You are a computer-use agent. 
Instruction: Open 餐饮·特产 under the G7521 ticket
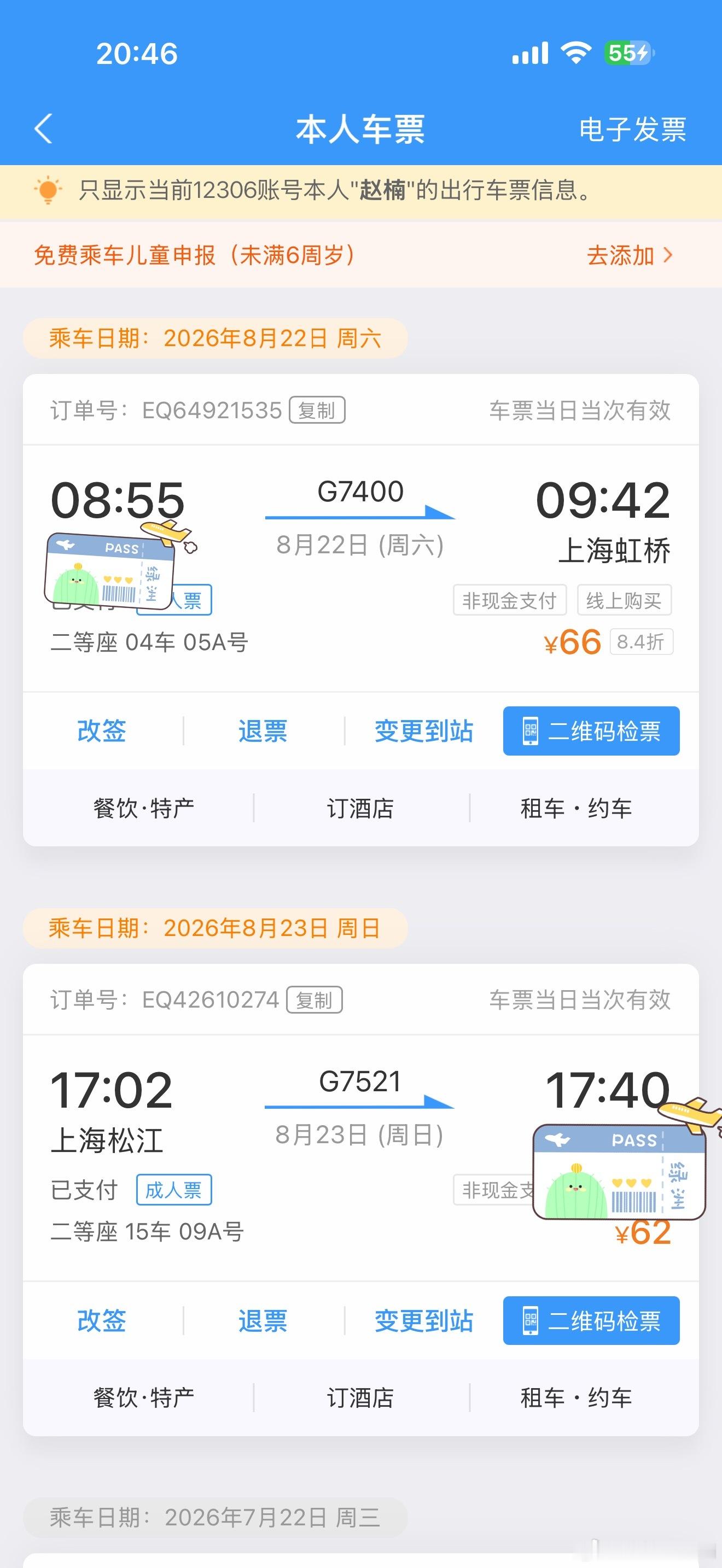click(x=144, y=1398)
